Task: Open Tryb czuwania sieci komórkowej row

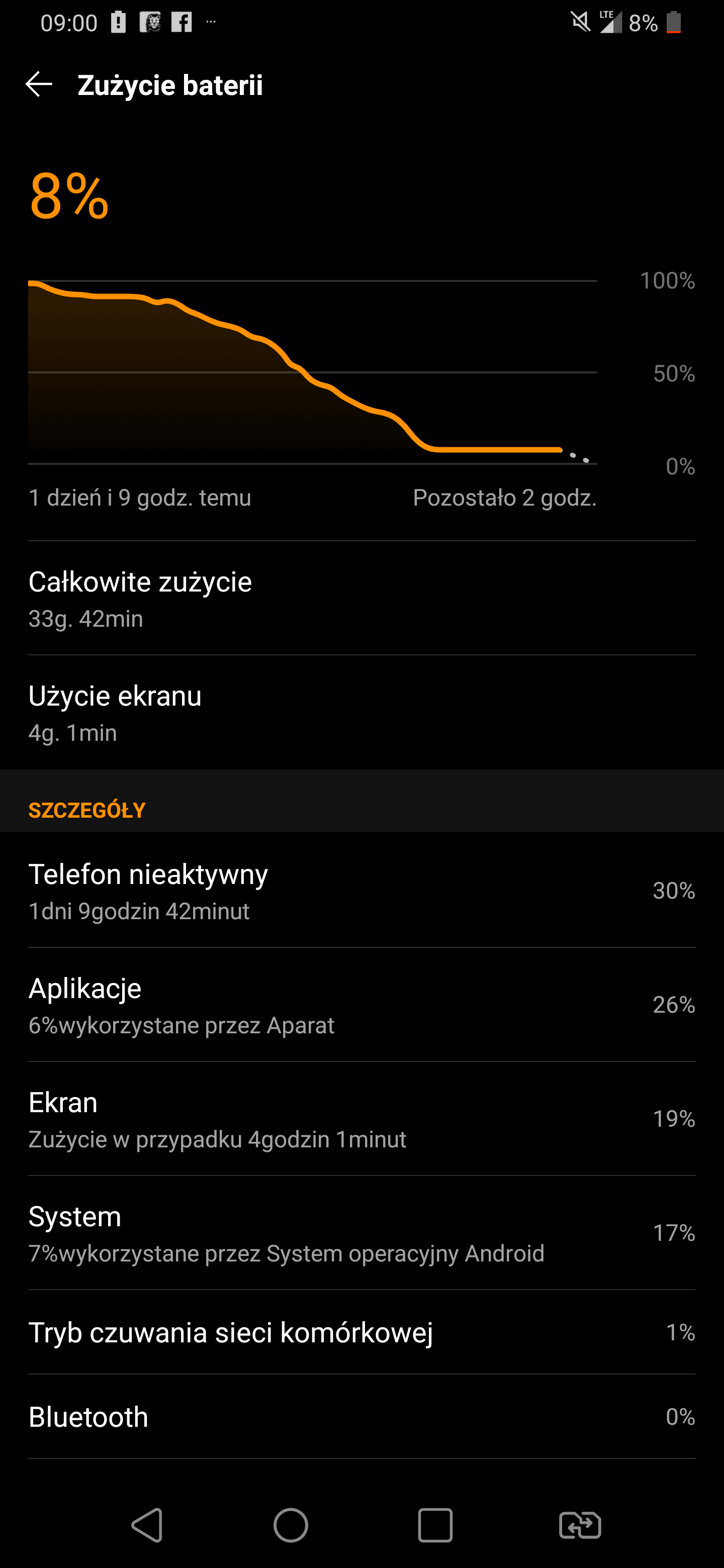Action: pyautogui.click(x=361, y=1332)
